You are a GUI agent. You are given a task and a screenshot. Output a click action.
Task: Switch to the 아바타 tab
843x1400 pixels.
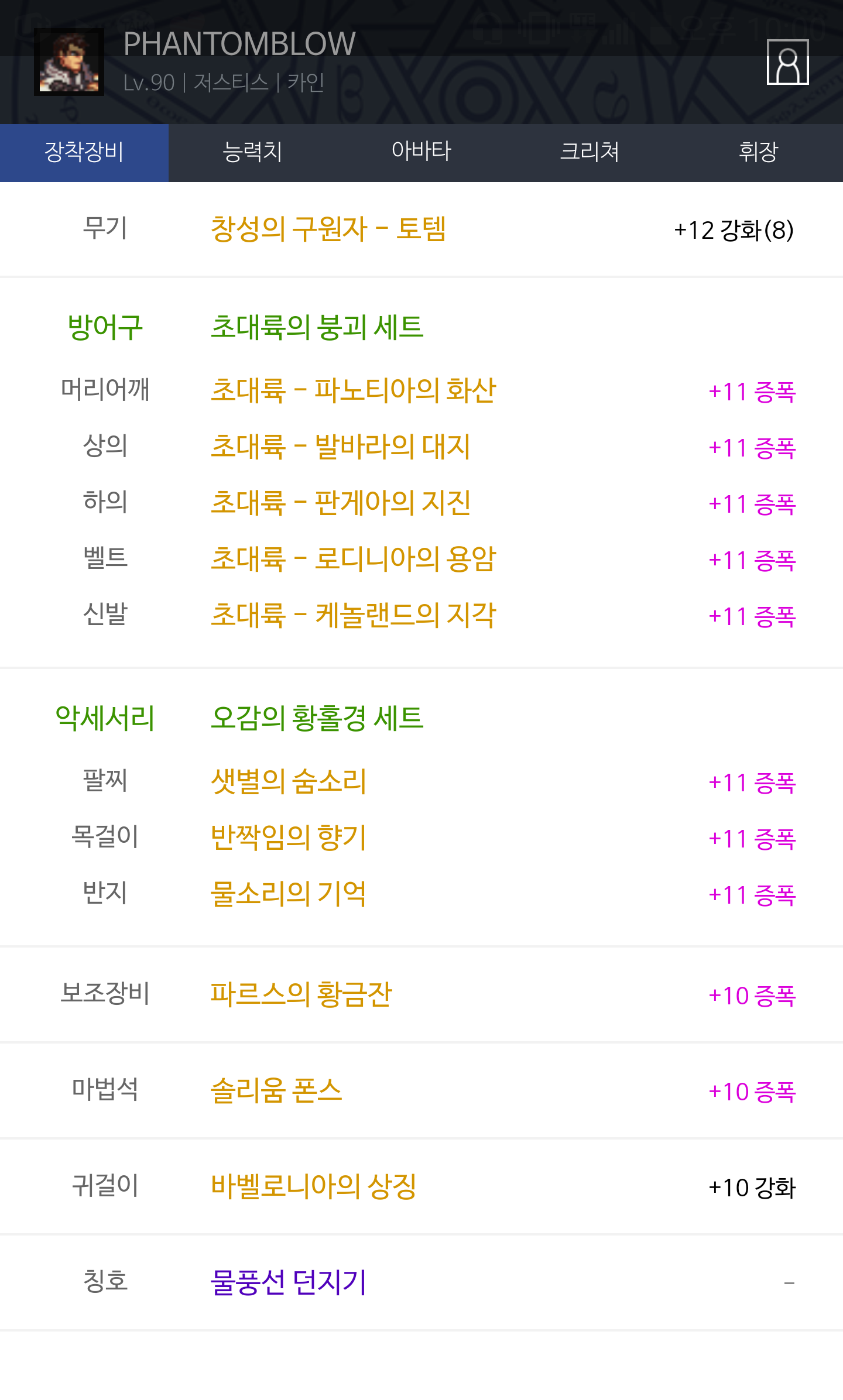[421, 152]
